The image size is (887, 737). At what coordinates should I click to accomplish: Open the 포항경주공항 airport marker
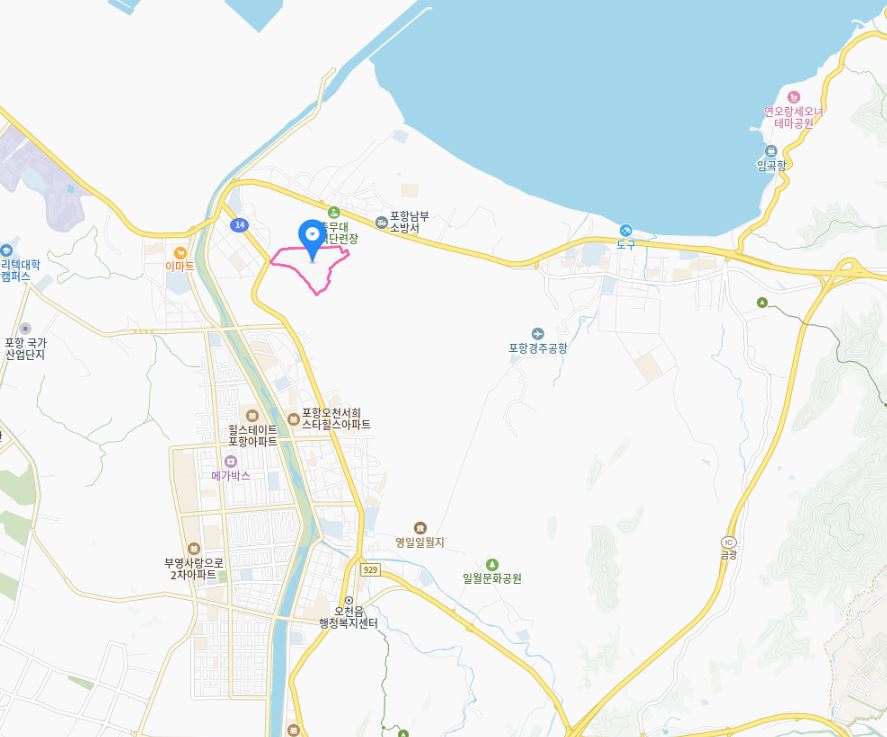[538, 334]
